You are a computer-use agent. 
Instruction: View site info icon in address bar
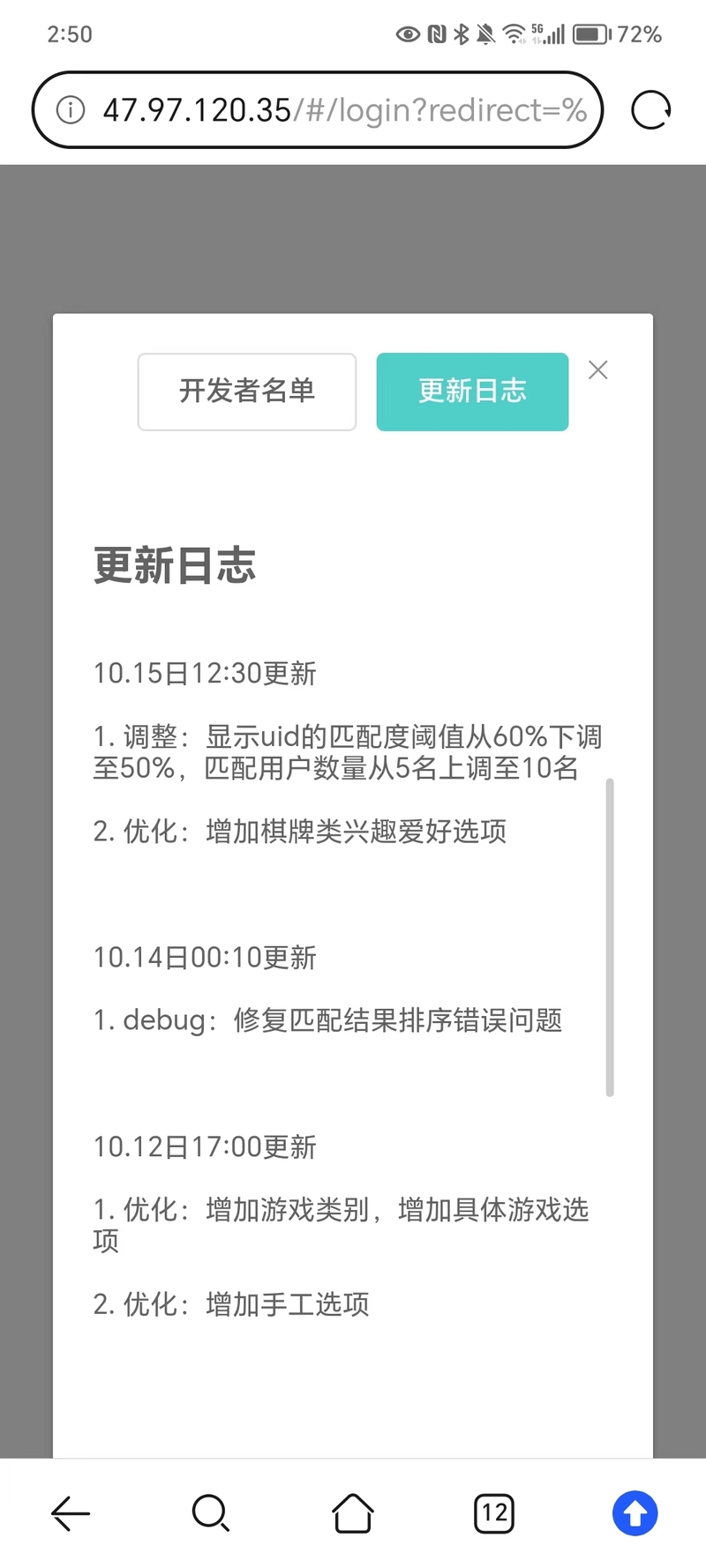(71, 110)
